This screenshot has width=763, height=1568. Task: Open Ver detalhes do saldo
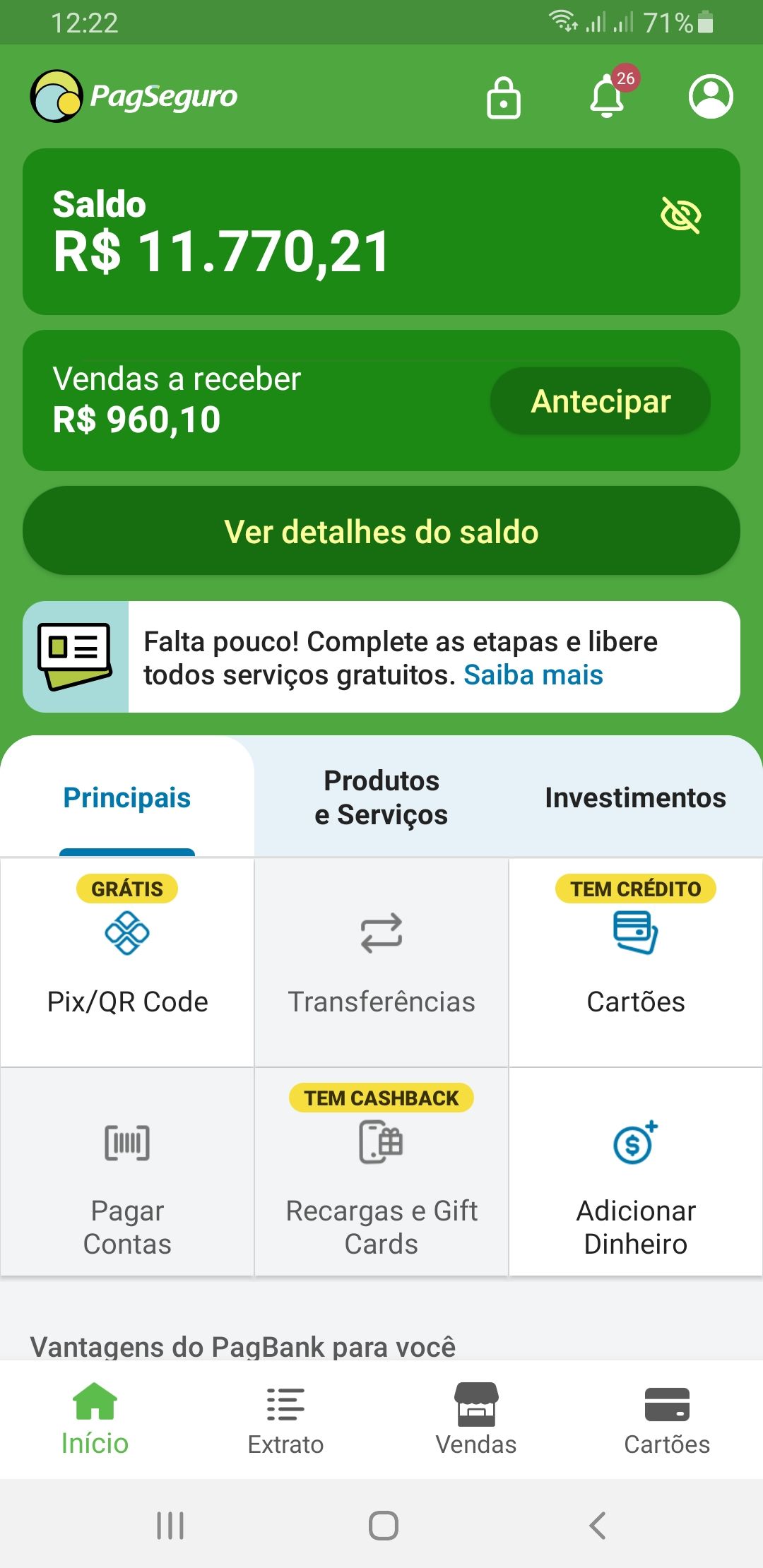(x=381, y=531)
